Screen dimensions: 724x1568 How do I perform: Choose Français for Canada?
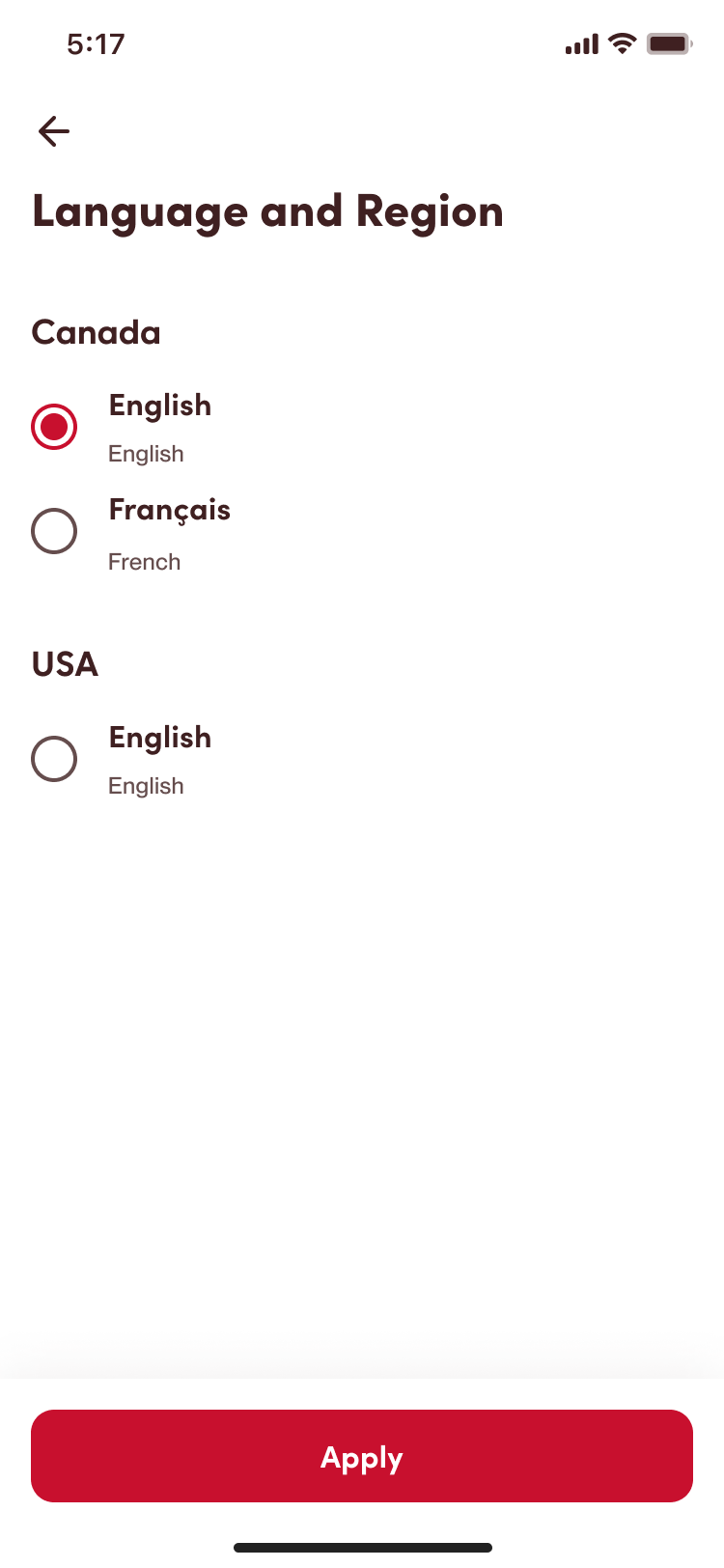pos(54,531)
